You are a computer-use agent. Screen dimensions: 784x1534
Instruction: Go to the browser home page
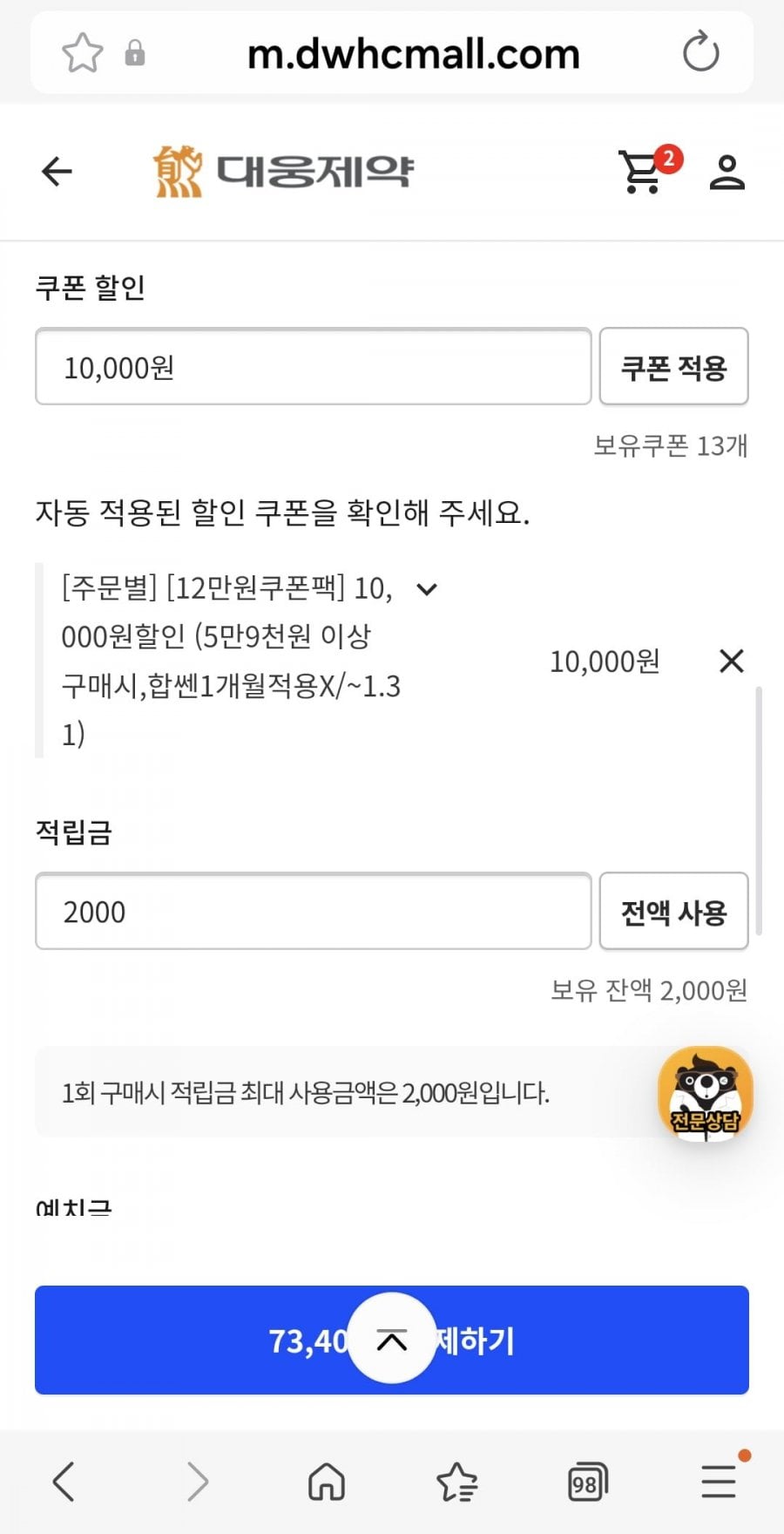click(327, 1481)
